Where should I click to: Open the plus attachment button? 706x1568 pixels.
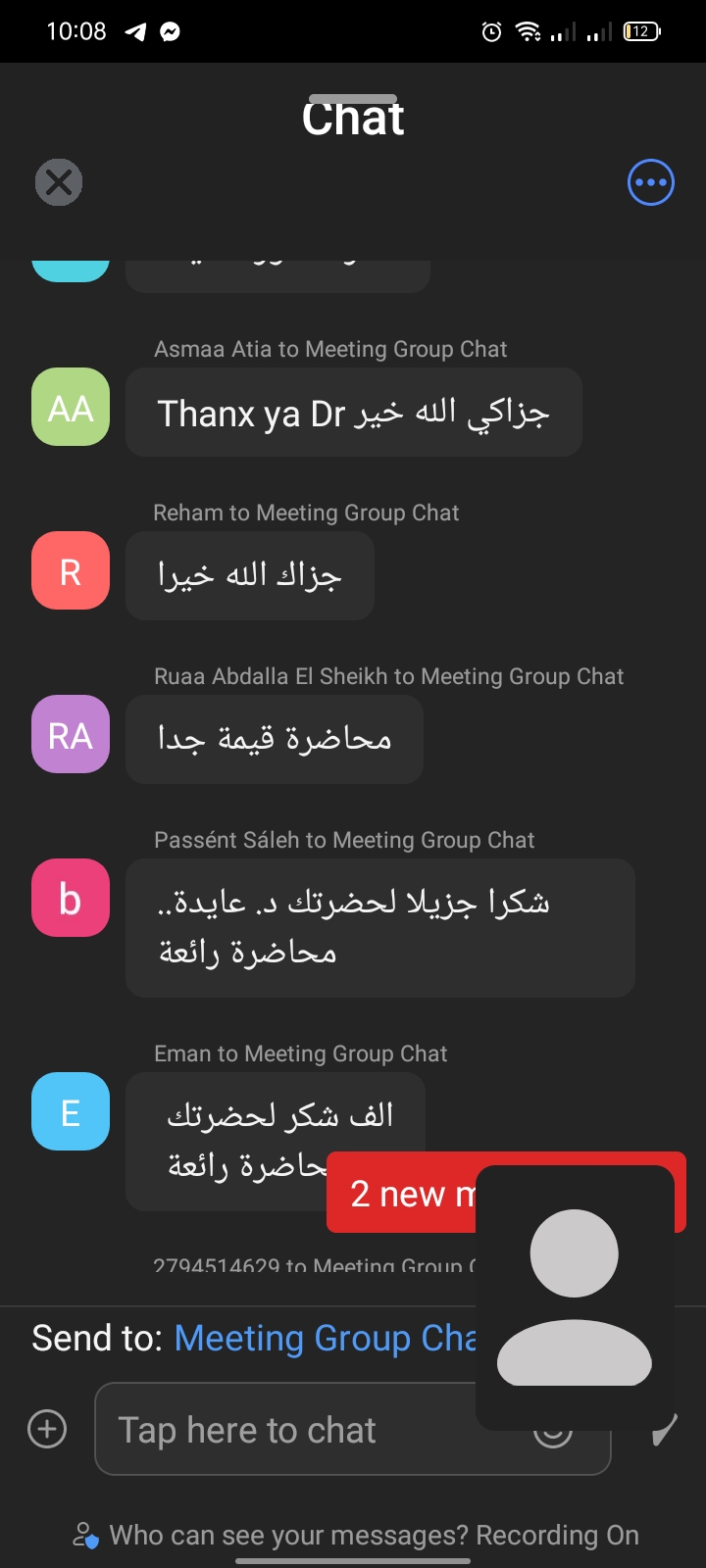[x=47, y=1429]
